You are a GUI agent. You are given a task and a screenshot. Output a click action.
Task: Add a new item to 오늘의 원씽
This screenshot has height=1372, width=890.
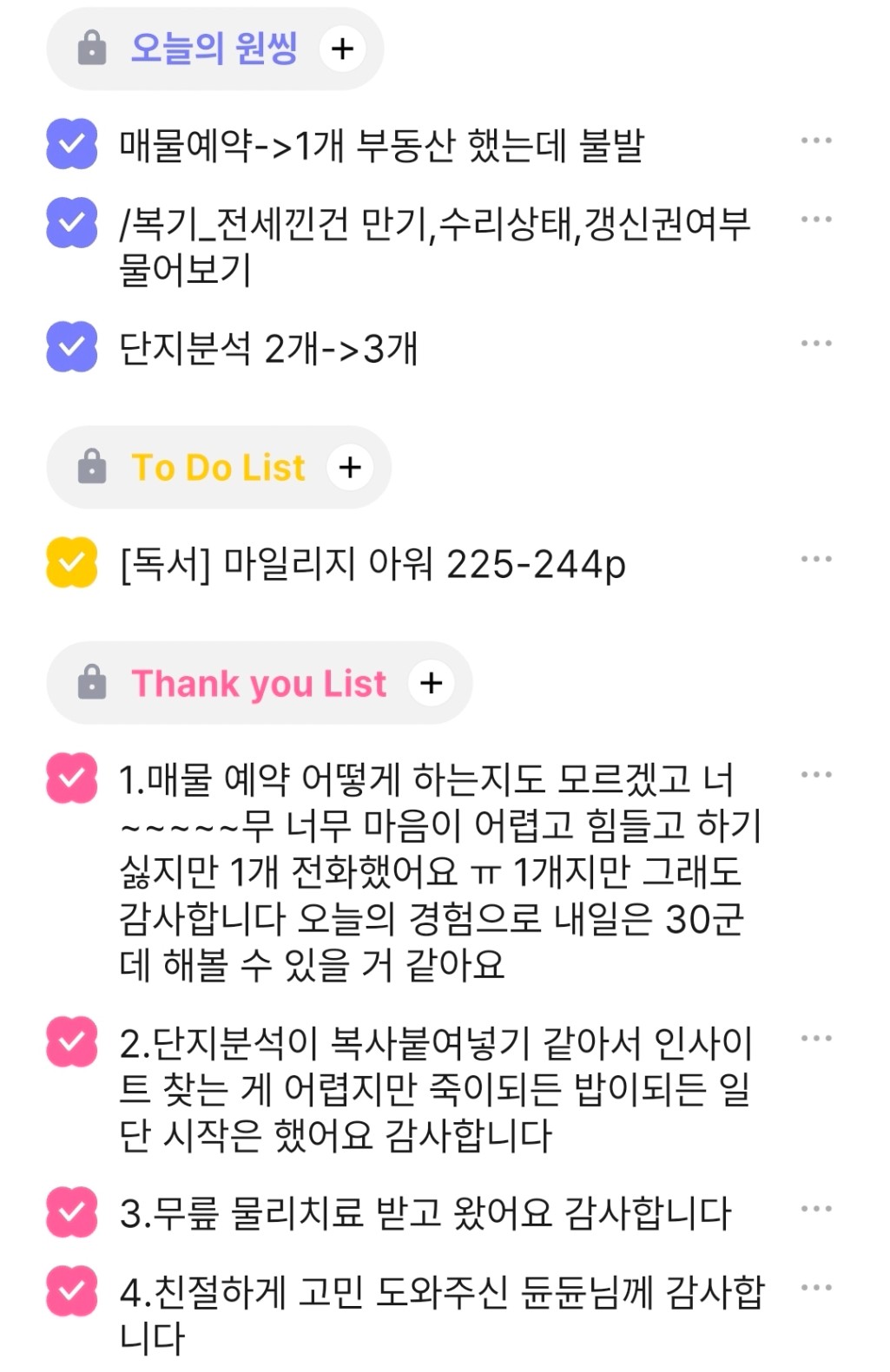(342, 49)
